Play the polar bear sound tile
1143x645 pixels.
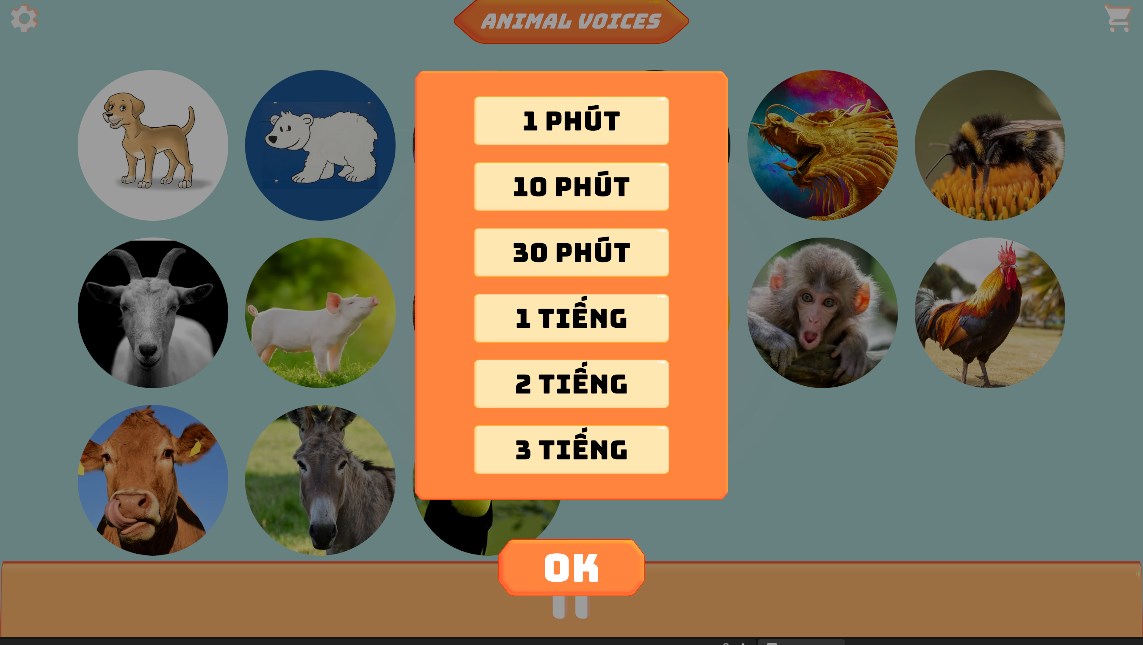pos(320,145)
